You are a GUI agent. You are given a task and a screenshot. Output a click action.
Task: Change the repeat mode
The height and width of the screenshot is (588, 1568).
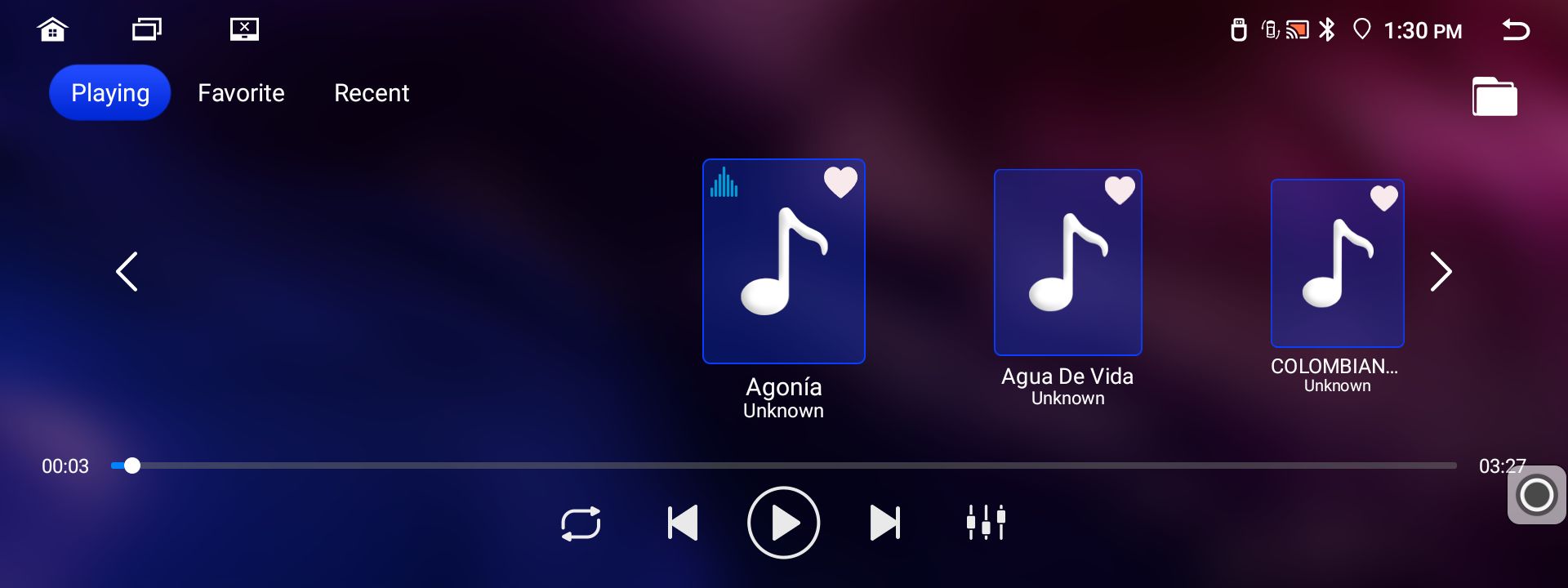(x=581, y=523)
